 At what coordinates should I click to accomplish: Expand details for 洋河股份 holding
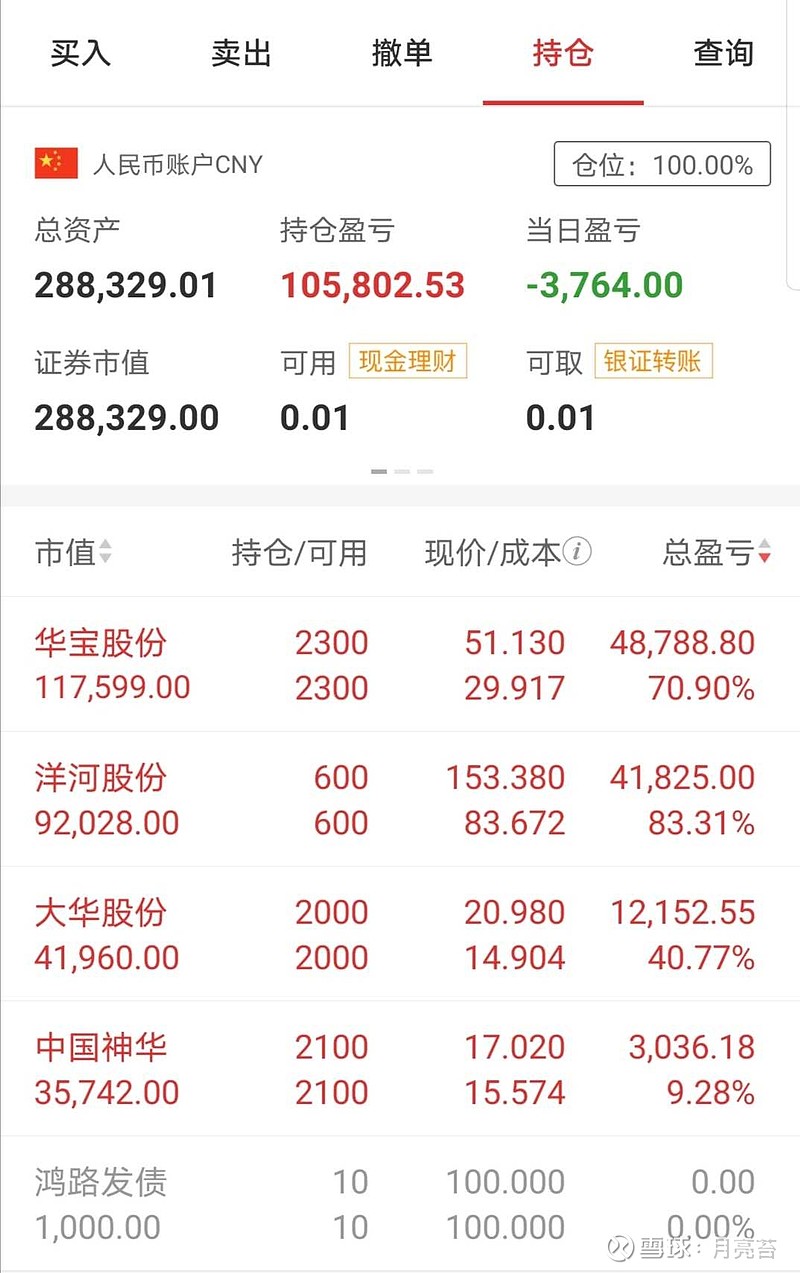point(400,798)
